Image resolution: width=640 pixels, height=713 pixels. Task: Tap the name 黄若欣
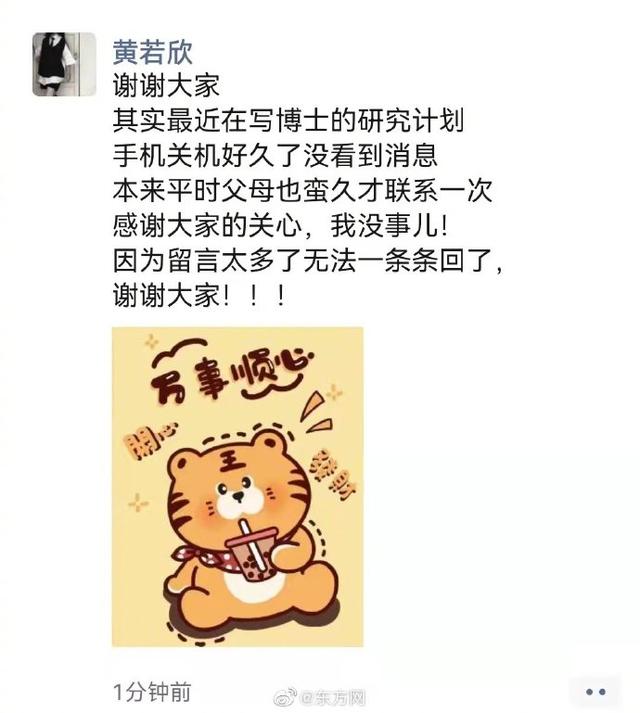coord(152,50)
